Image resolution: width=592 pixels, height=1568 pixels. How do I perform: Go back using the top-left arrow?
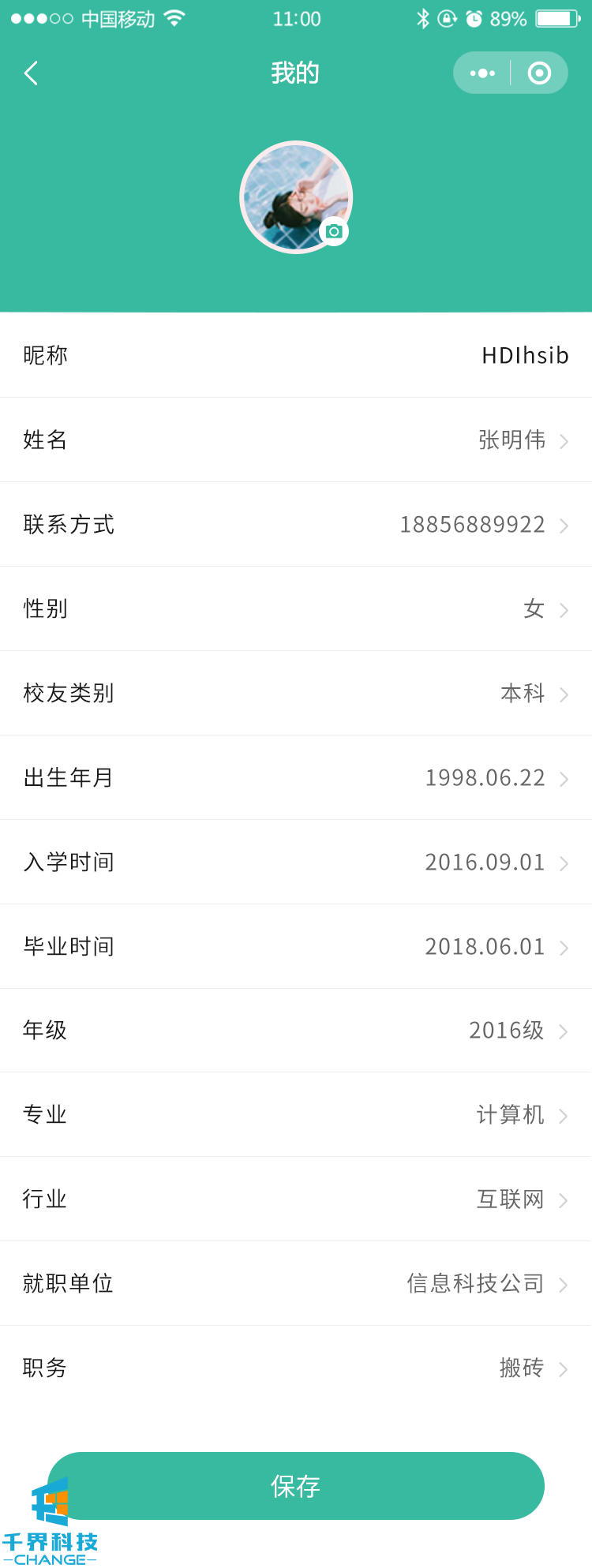[32, 73]
